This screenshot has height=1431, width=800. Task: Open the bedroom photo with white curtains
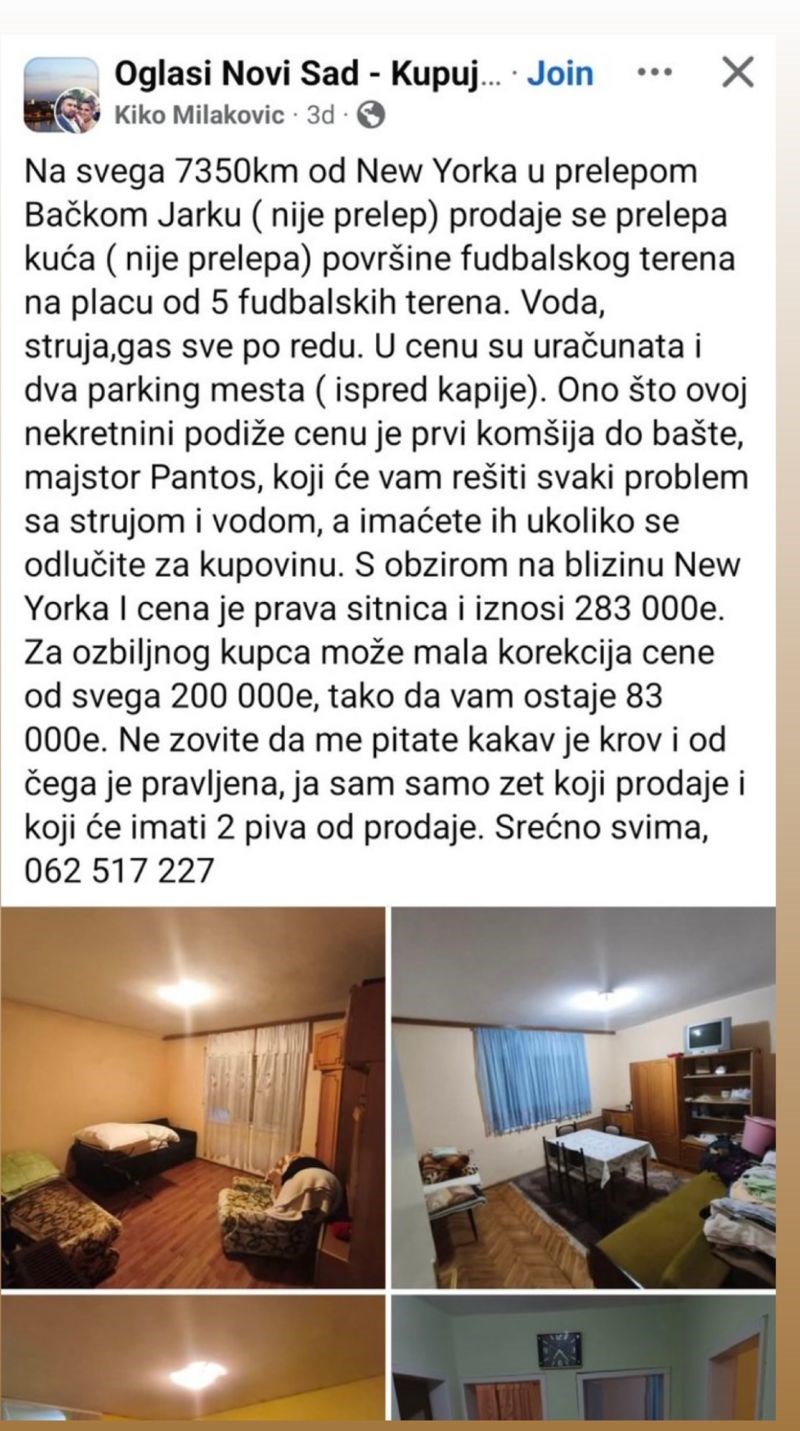tap(192, 1097)
